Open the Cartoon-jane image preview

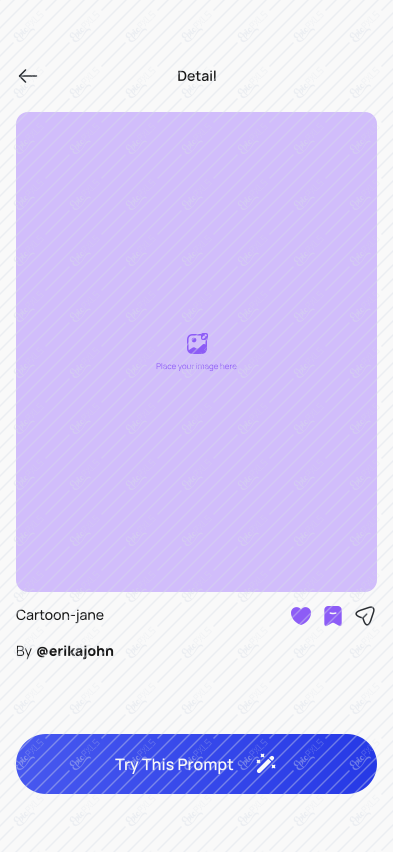pos(196,352)
